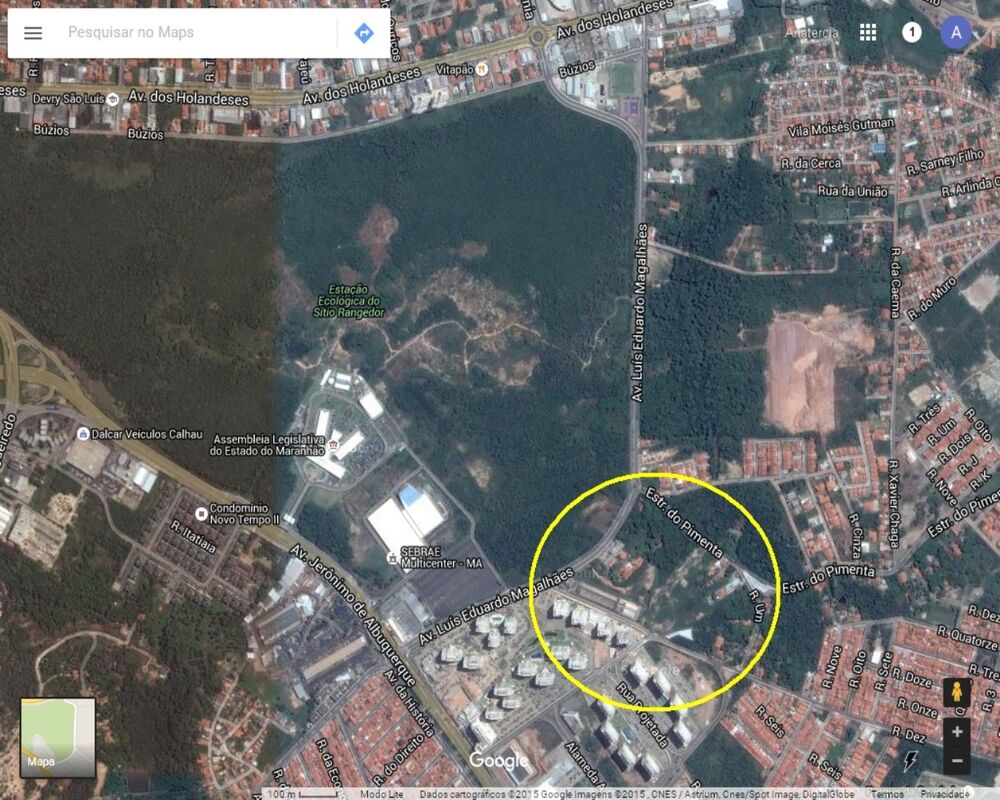This screenshot has height=800, width=1000.
Task: Open the Termos link in footer
Action: (887, 794)
